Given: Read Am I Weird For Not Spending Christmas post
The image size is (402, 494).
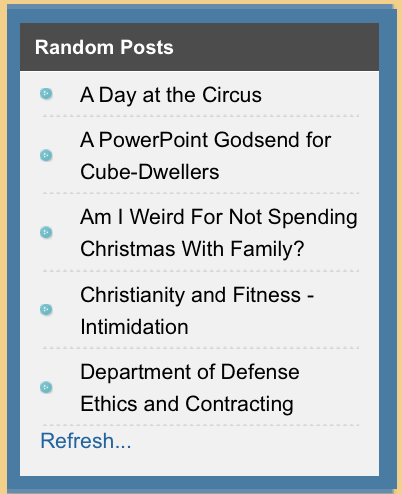Looking at the screenshot, I should [219, 233].
